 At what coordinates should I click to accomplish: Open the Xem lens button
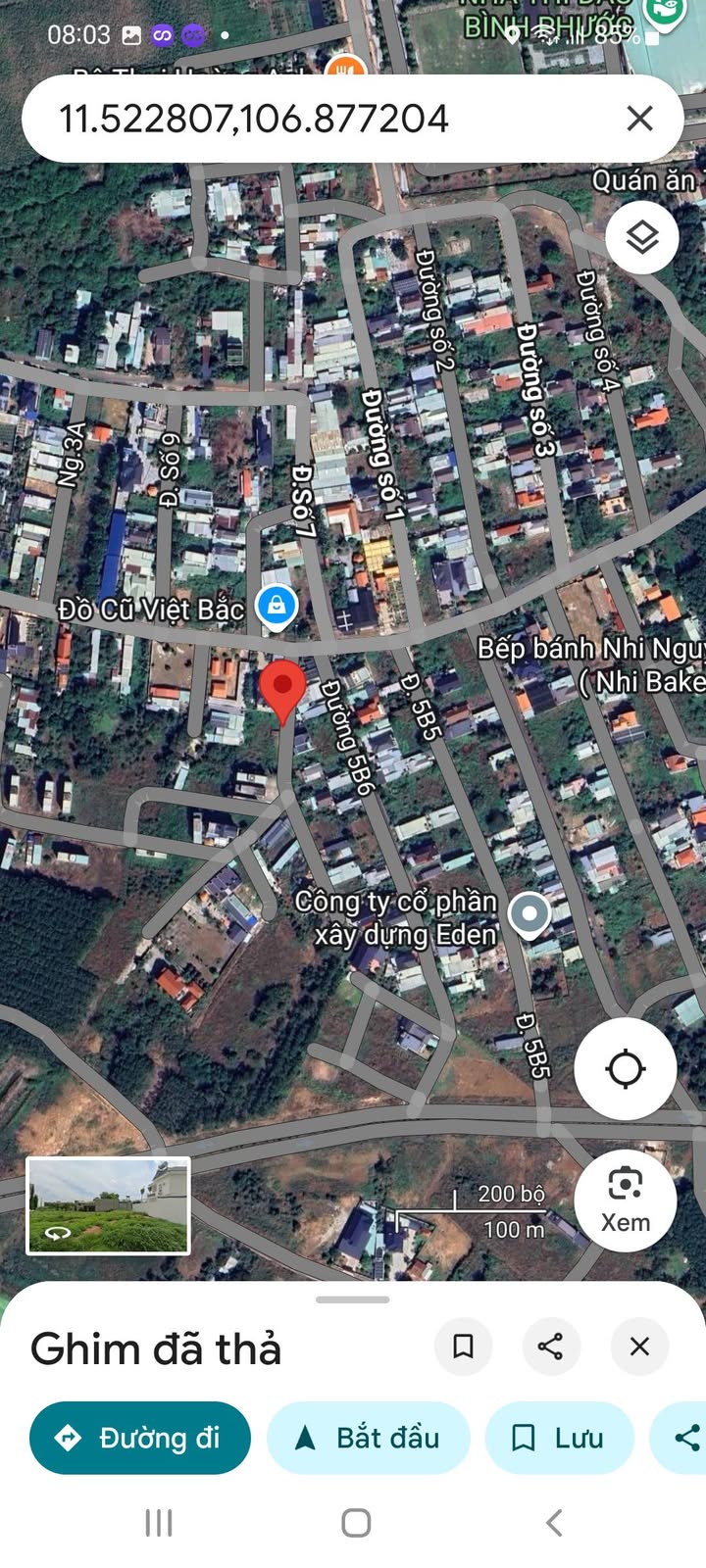625,1200
